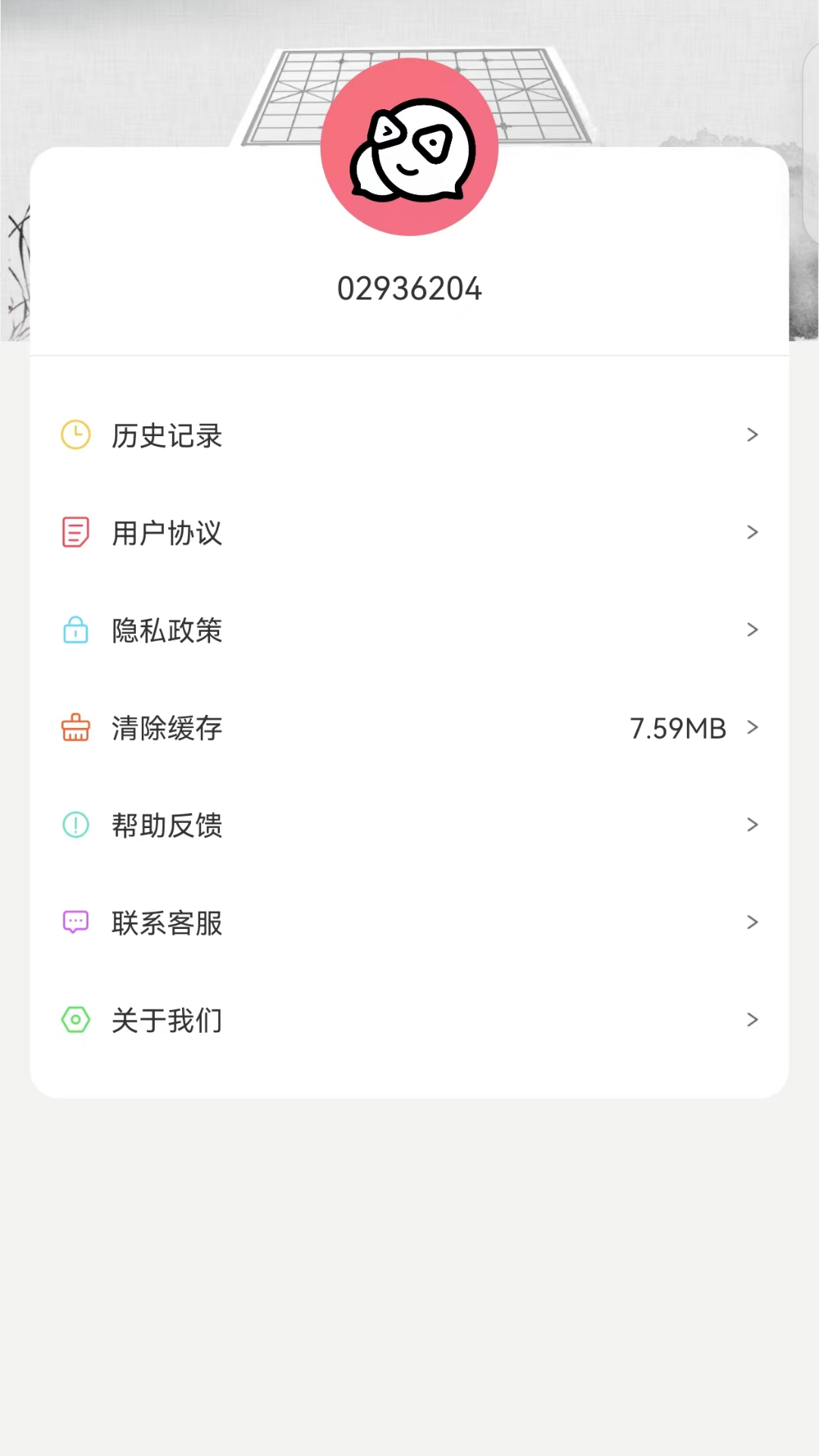Viewport: 819px width, 1456px height.
Task: Select the purple chat bubble icon for 联系客服
Action: coord(74,922)
